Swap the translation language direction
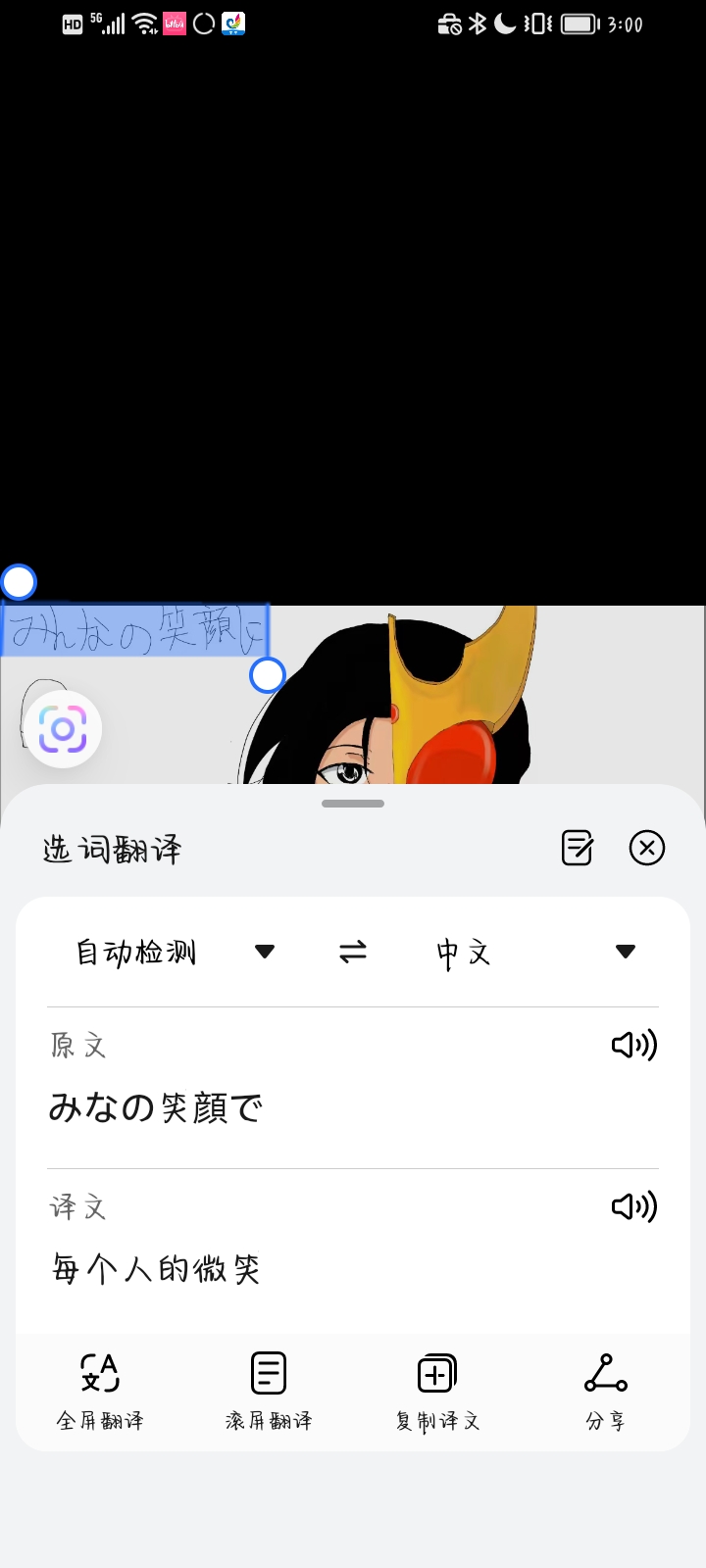The width and height of the screenshot is (706, 1568). coord(352,951)
